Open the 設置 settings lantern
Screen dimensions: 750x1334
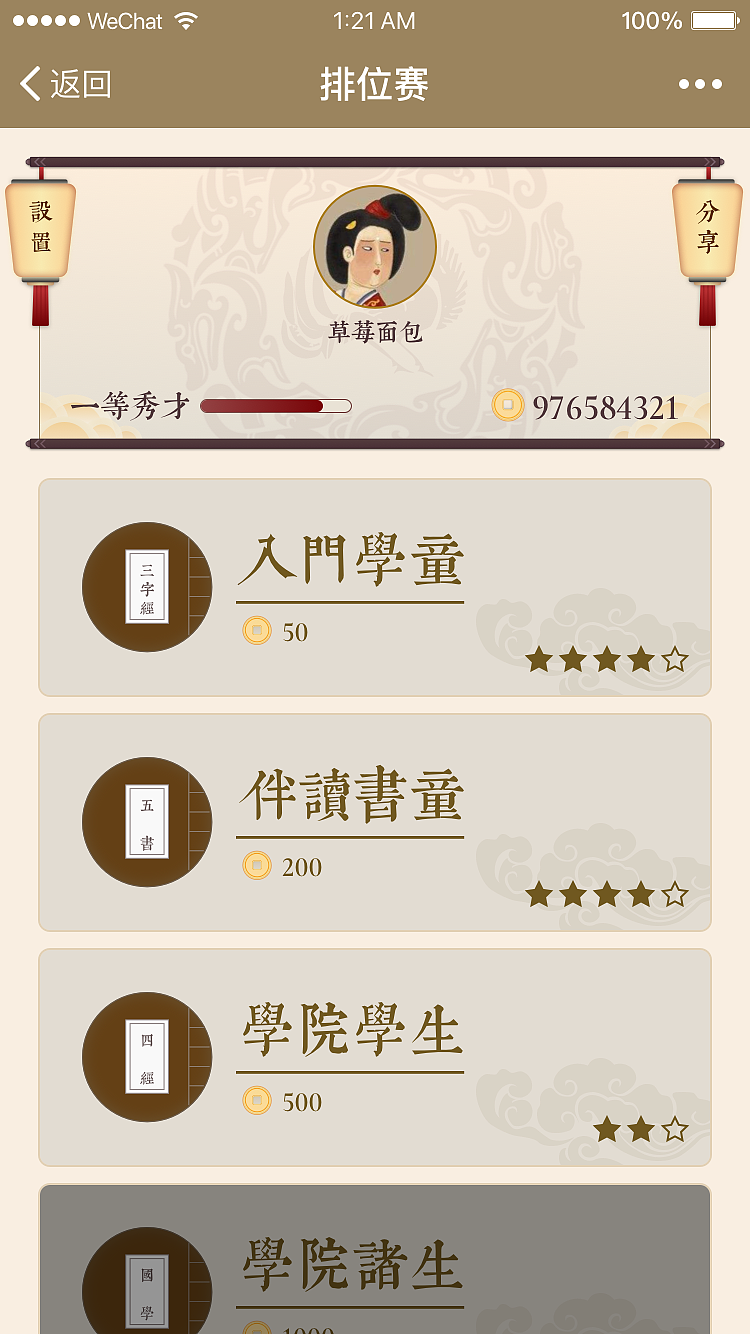[x=40, y=228]
